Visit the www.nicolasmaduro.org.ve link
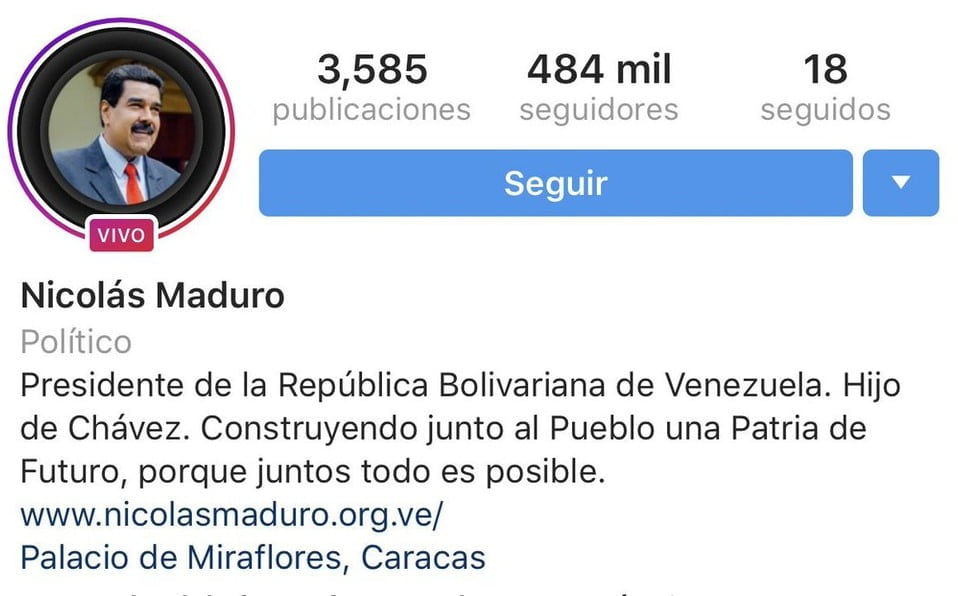Image resolution: width=958 pixels, height=596 pixels. click(231, 514)
